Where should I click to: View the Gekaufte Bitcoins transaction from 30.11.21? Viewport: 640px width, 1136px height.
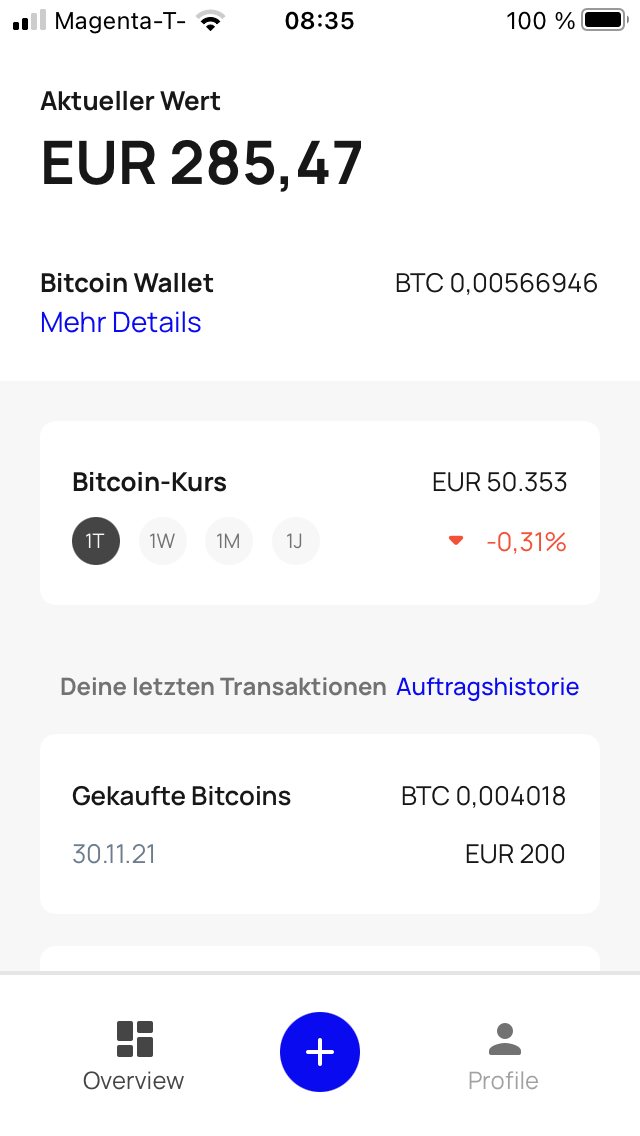pos(320,824)
